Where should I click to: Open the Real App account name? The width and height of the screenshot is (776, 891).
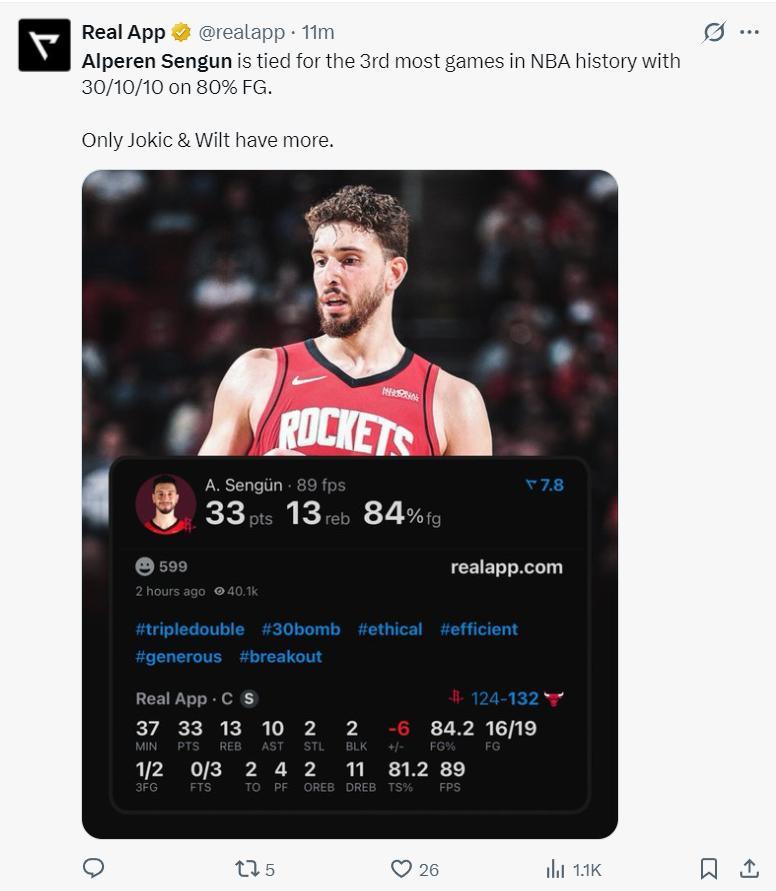pyautogui.click(x=123, y=33)
